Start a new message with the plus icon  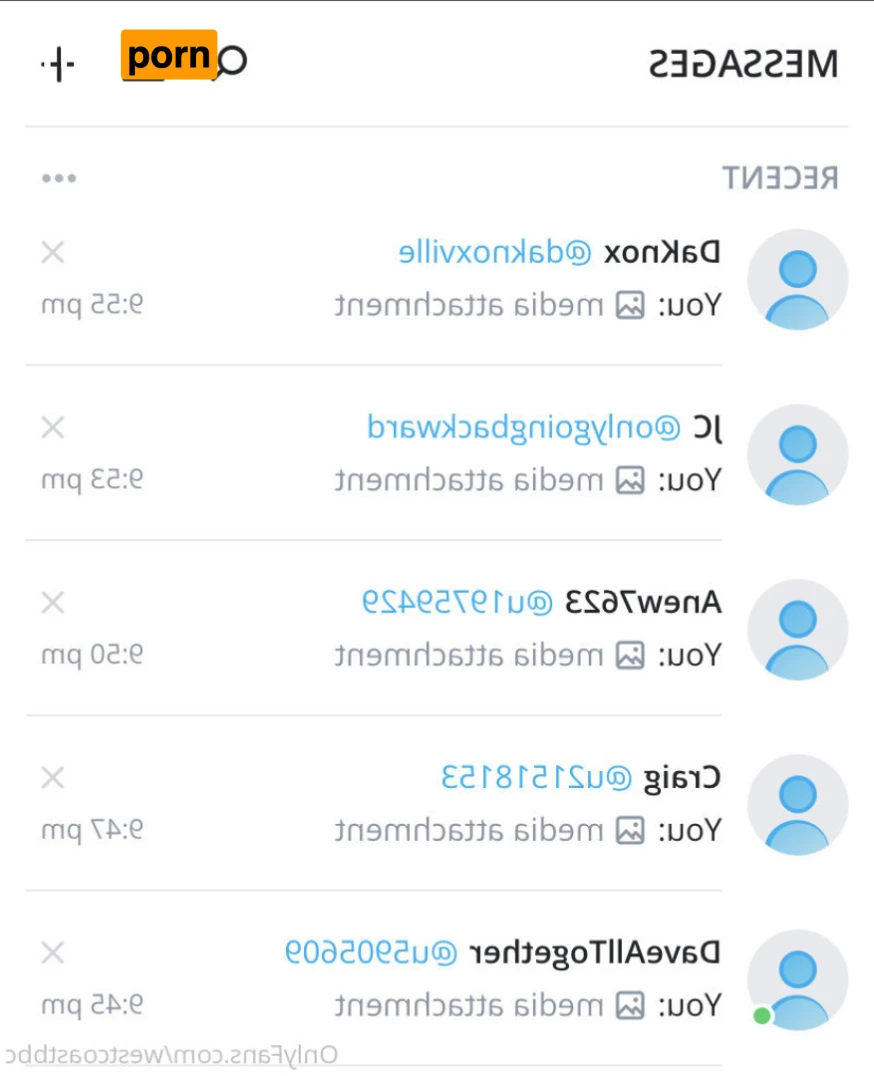(x=58, y=65)
